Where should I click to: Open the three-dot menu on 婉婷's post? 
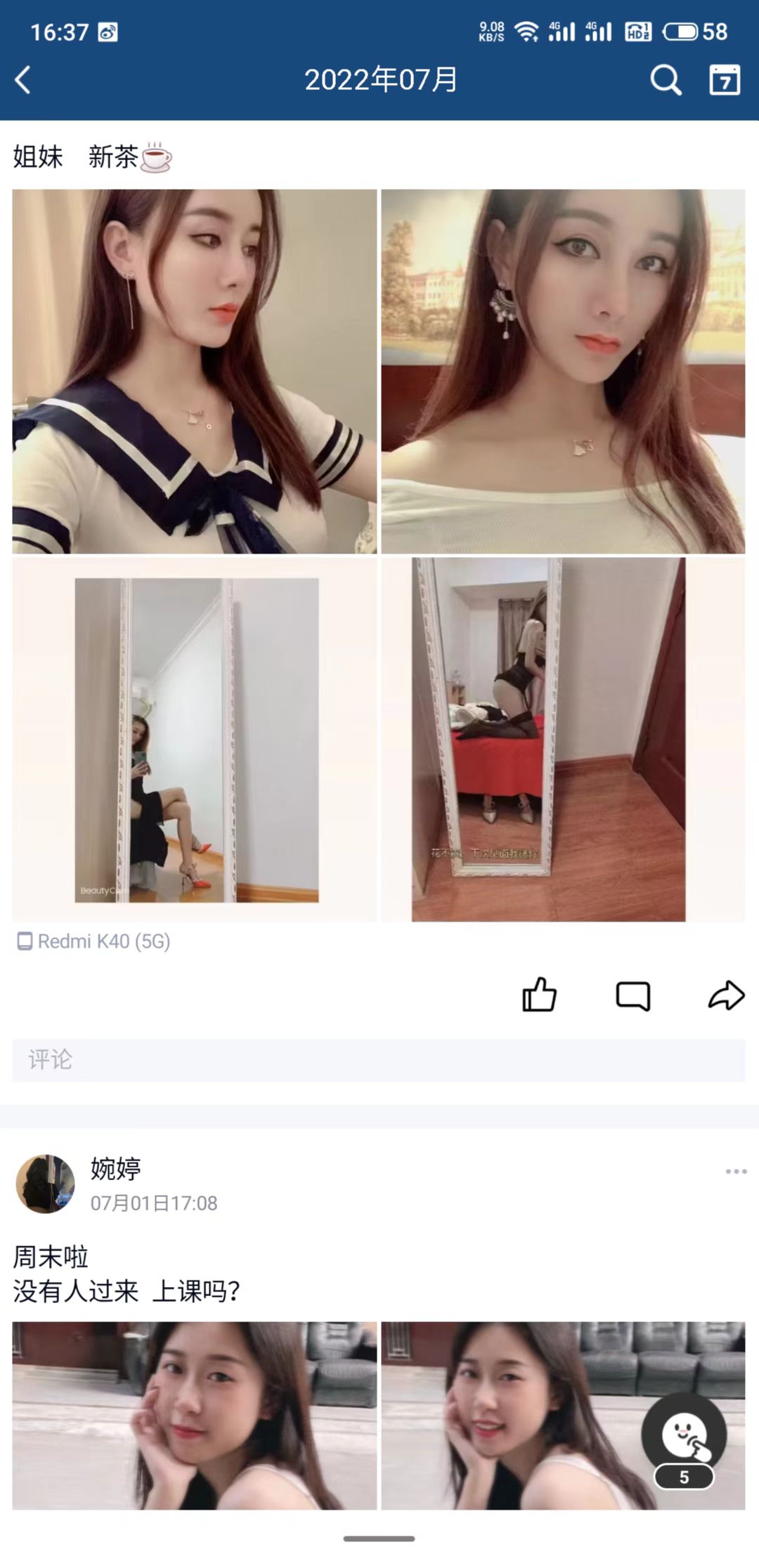pos(736,1171)
